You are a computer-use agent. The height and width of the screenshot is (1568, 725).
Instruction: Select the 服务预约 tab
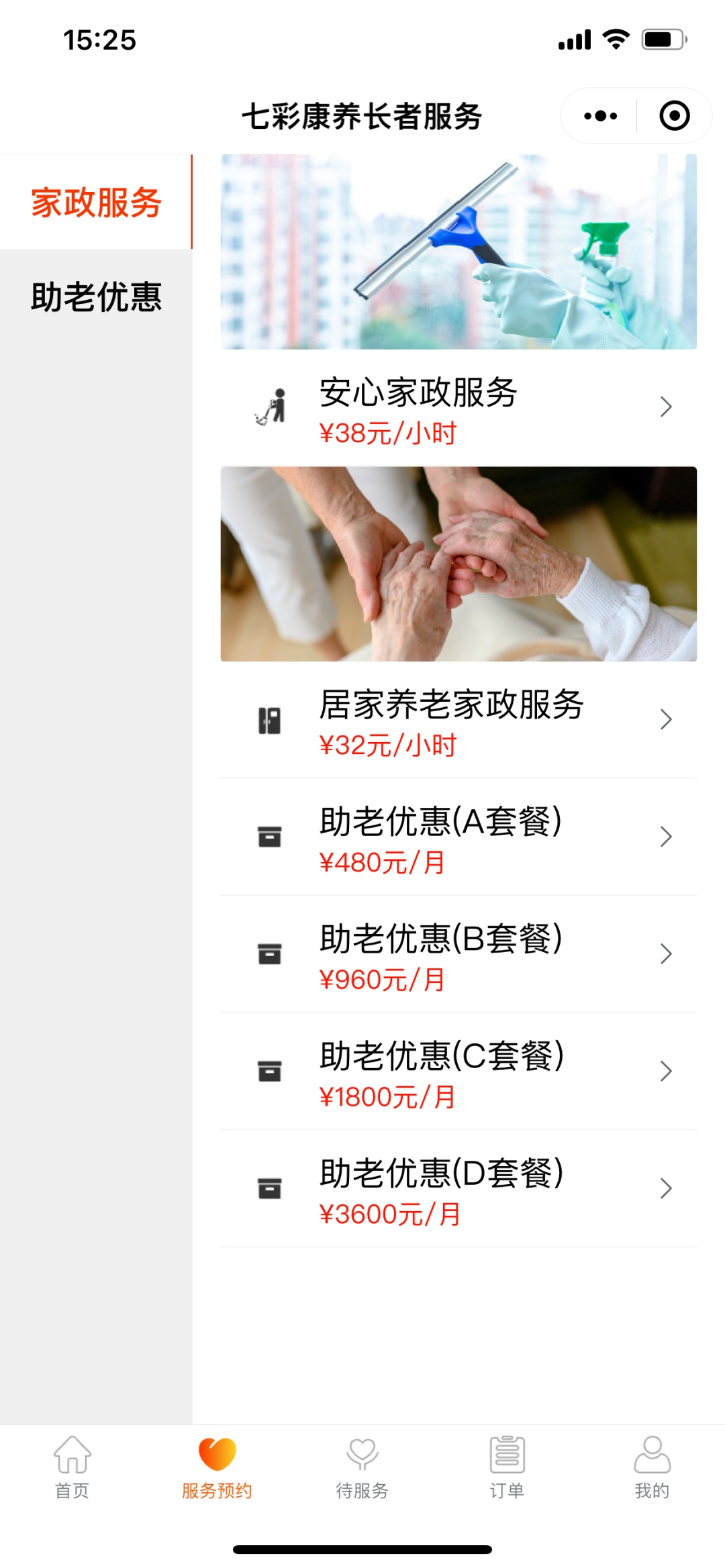coord(217,1467)
